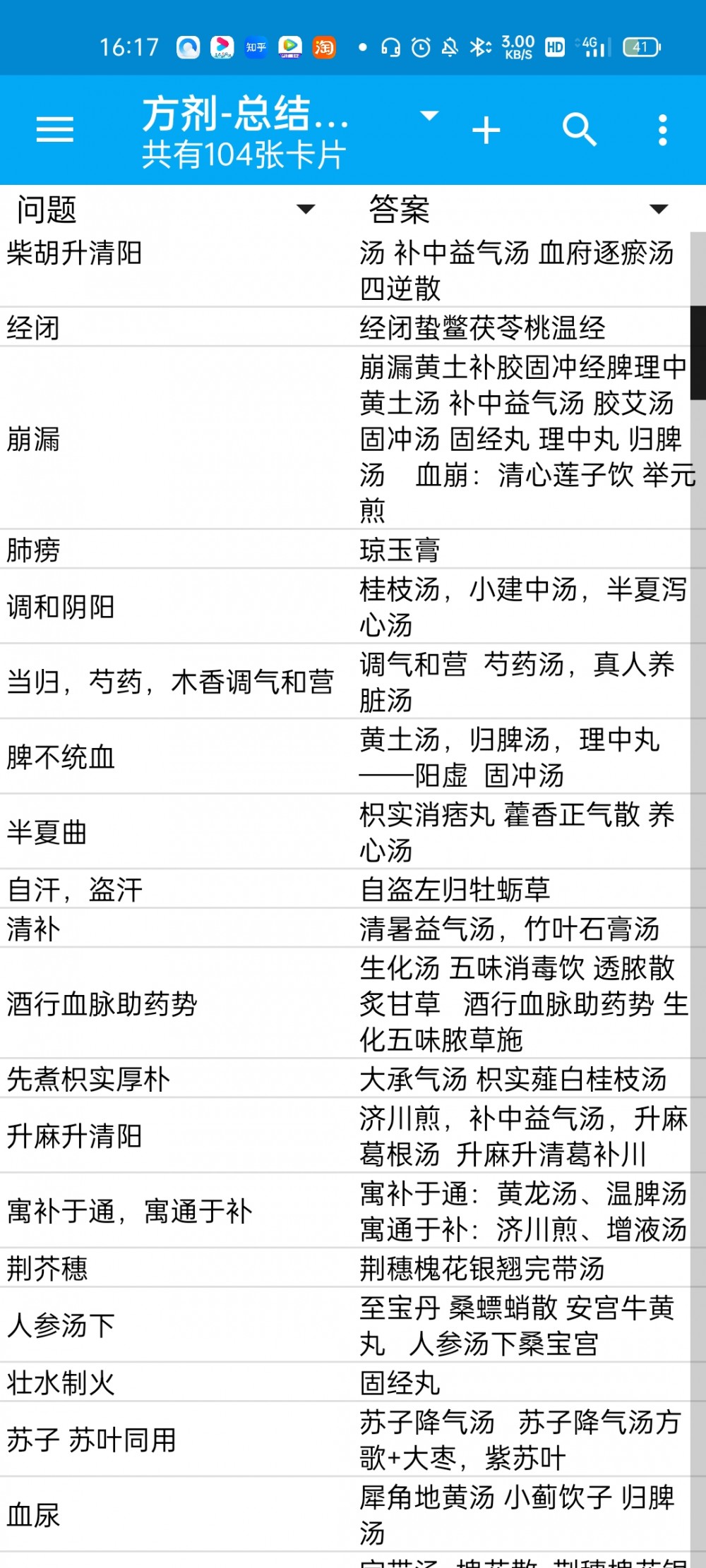Select the 崩漏 card row
The height and width of the screenshot is (1568, 706).
(345, 438)
